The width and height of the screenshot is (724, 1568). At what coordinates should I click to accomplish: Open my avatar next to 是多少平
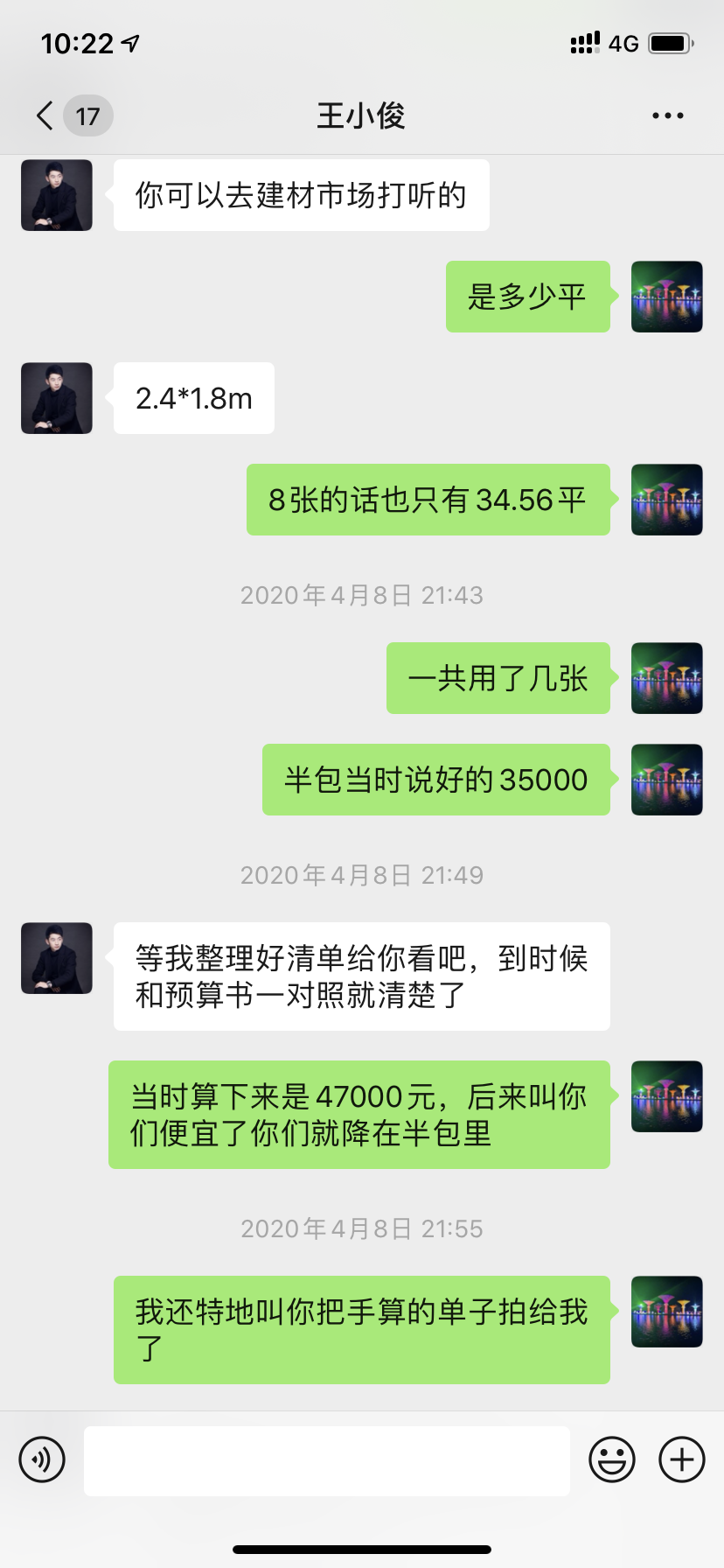point(666,297)
